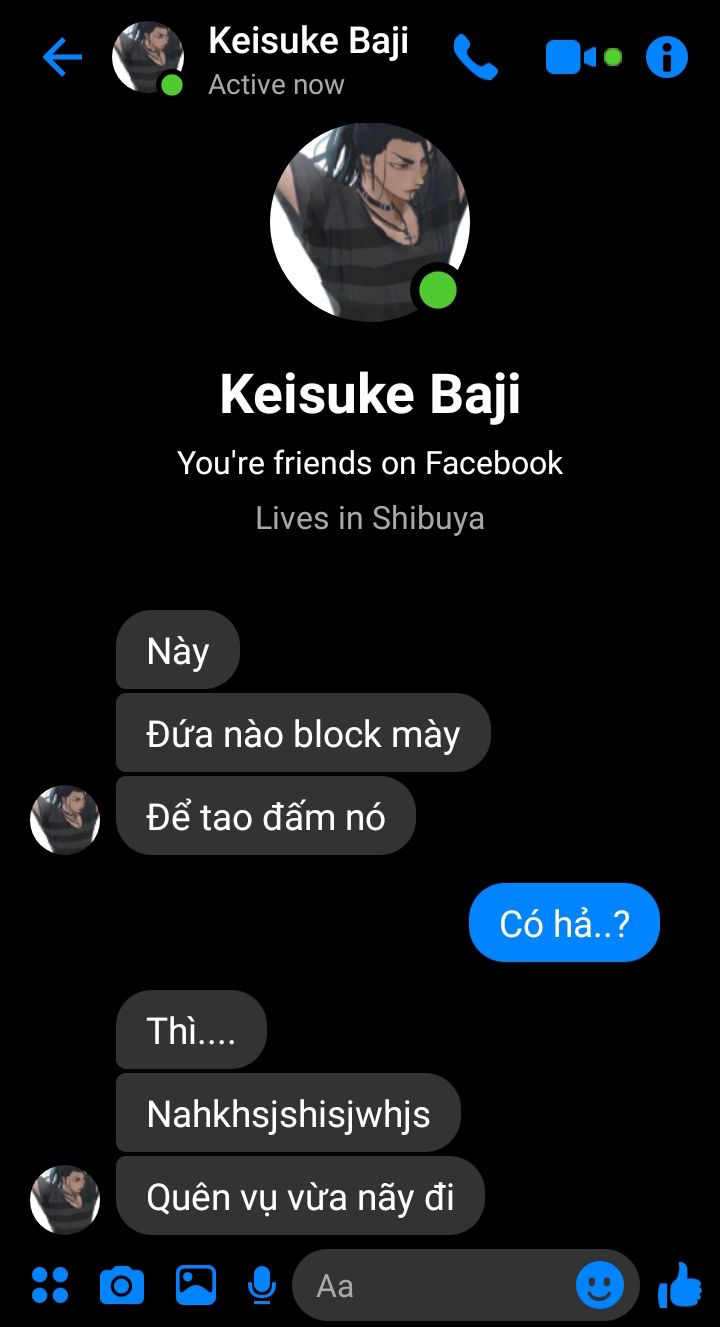Open conversation info icon
This screenshot has width=720, height=1327.
point(667,57)
